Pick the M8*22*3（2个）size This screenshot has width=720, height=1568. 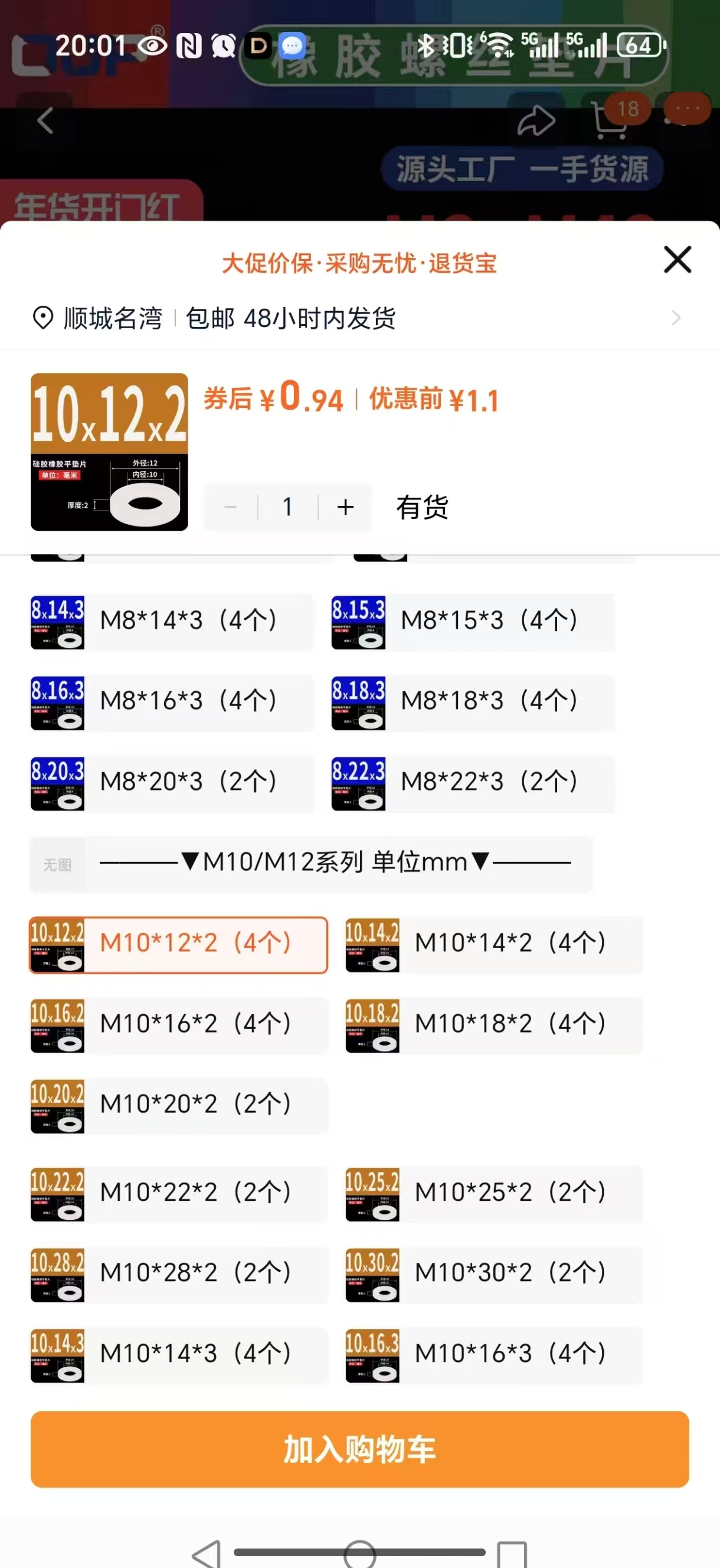(473, 783)
